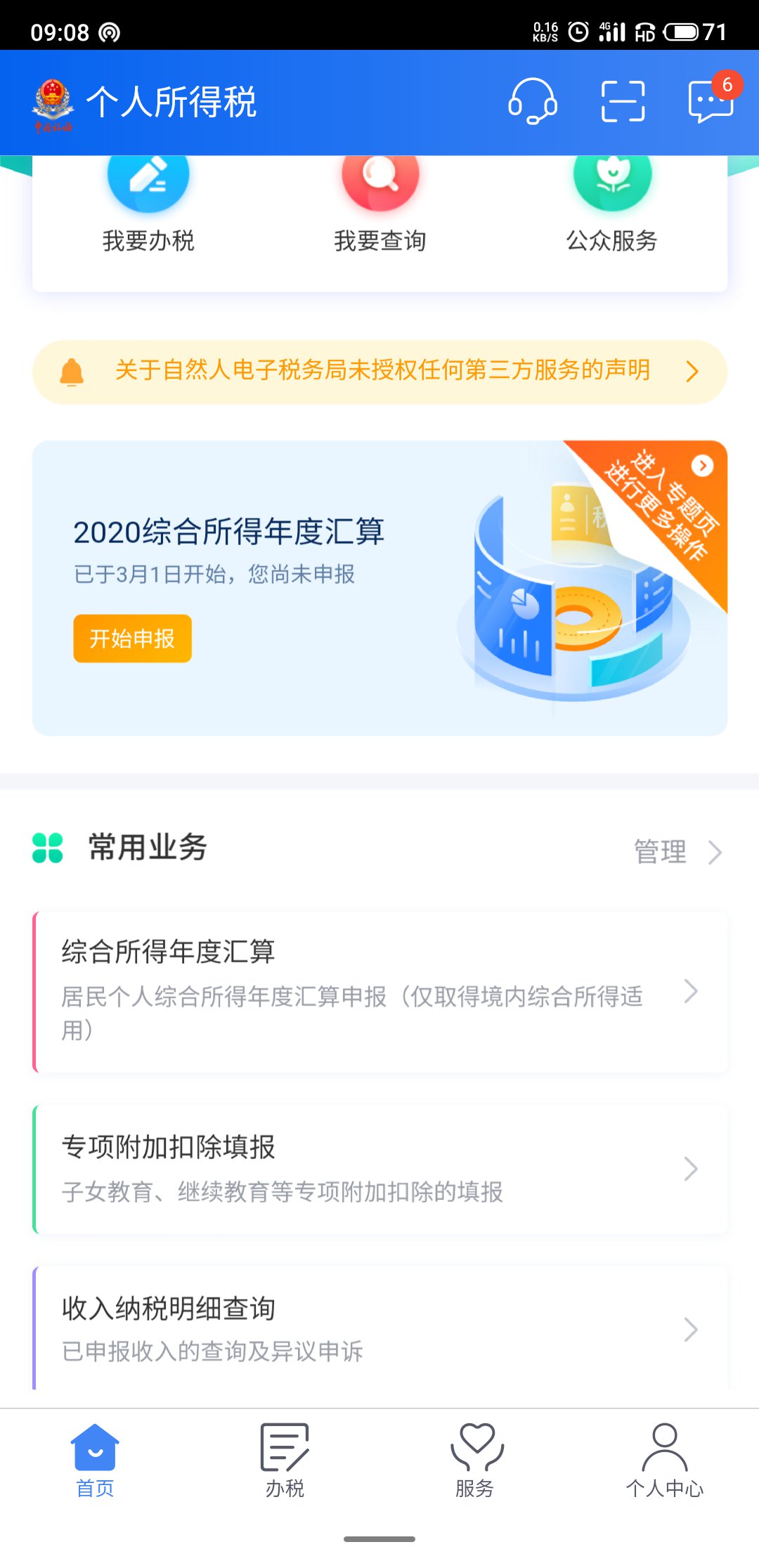This screenshot has height=1568, width=759.
Task: Click the bell icon in the announcement banner
Action: 70,370
